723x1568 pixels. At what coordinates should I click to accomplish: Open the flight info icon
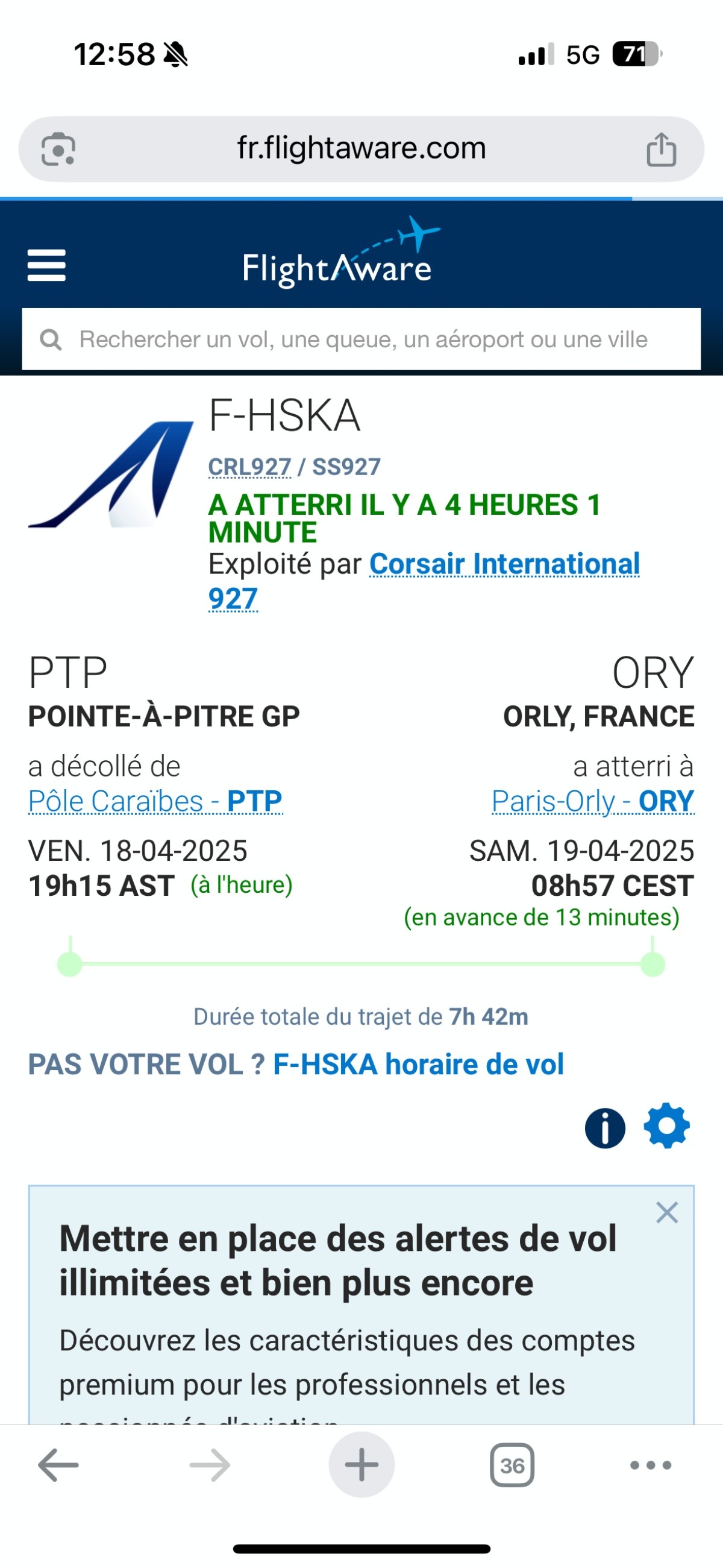coord(604,1128)
